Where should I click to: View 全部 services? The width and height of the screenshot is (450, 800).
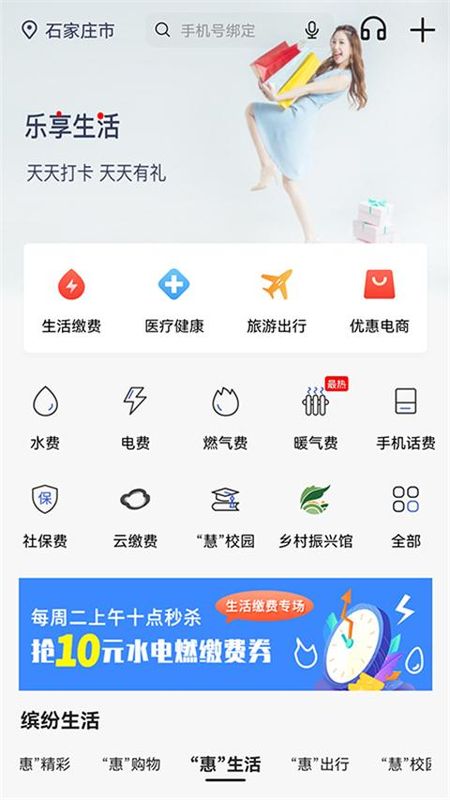point(406,516)
